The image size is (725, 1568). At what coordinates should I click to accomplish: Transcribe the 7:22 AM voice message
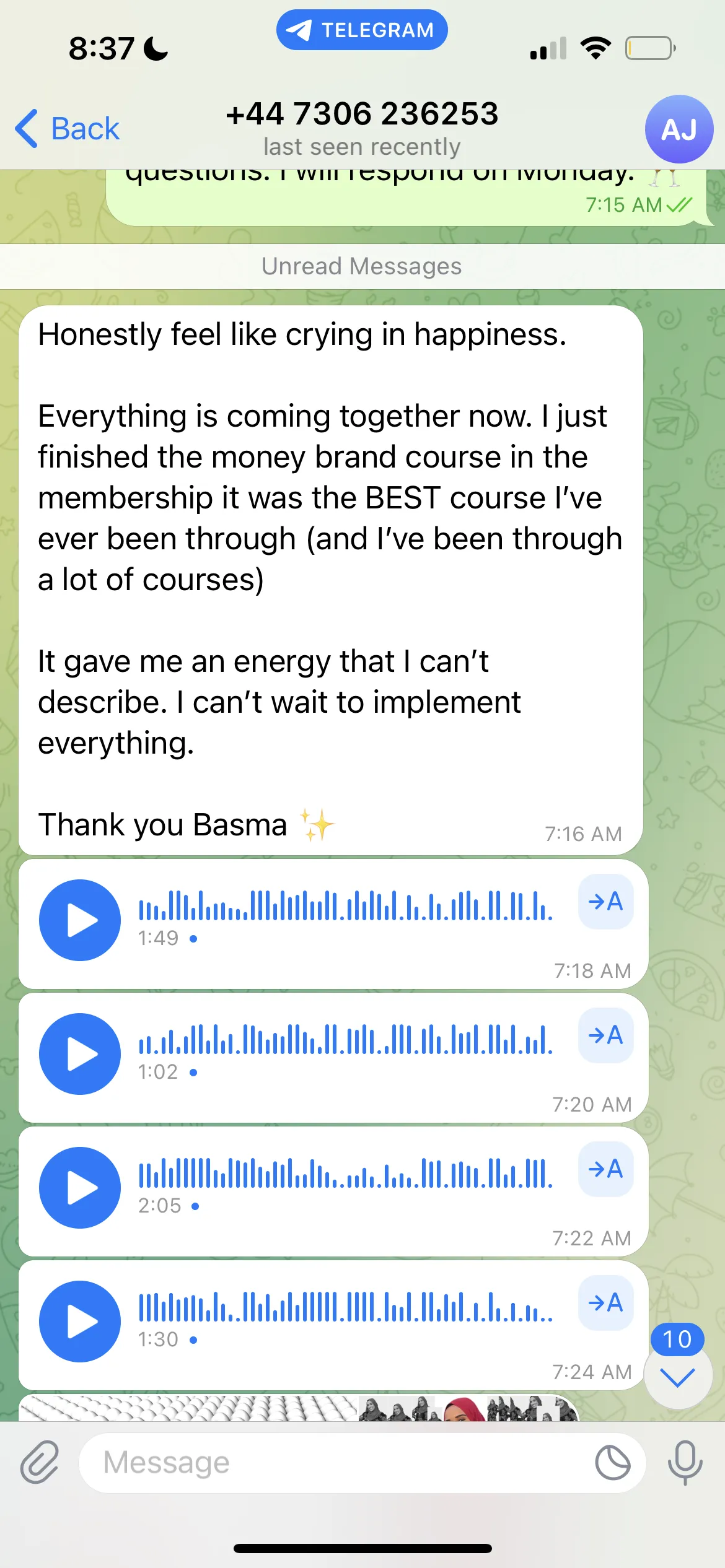pyautogui.click(x=605, y=1169)
